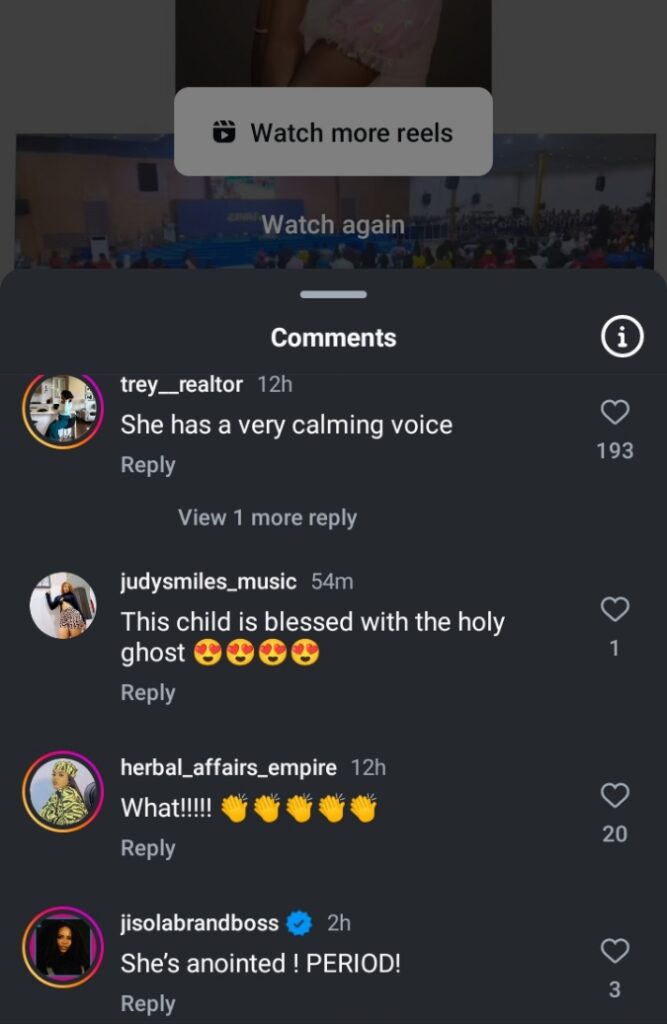Reply to herbal_affairs_empire's comment
Viewport: 667px width, 1024px height.
click(x=148, y=848)
